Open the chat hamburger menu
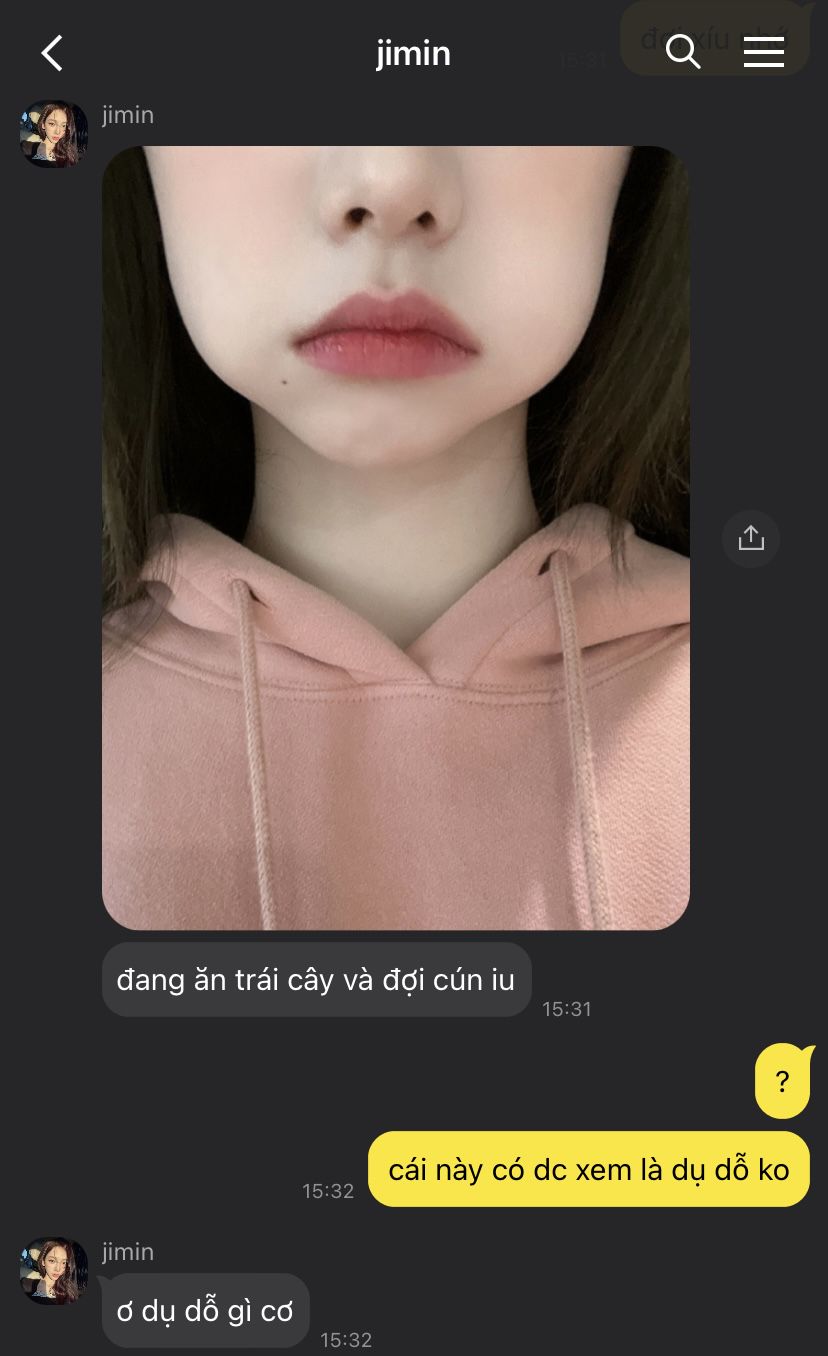 click(763, 52)
